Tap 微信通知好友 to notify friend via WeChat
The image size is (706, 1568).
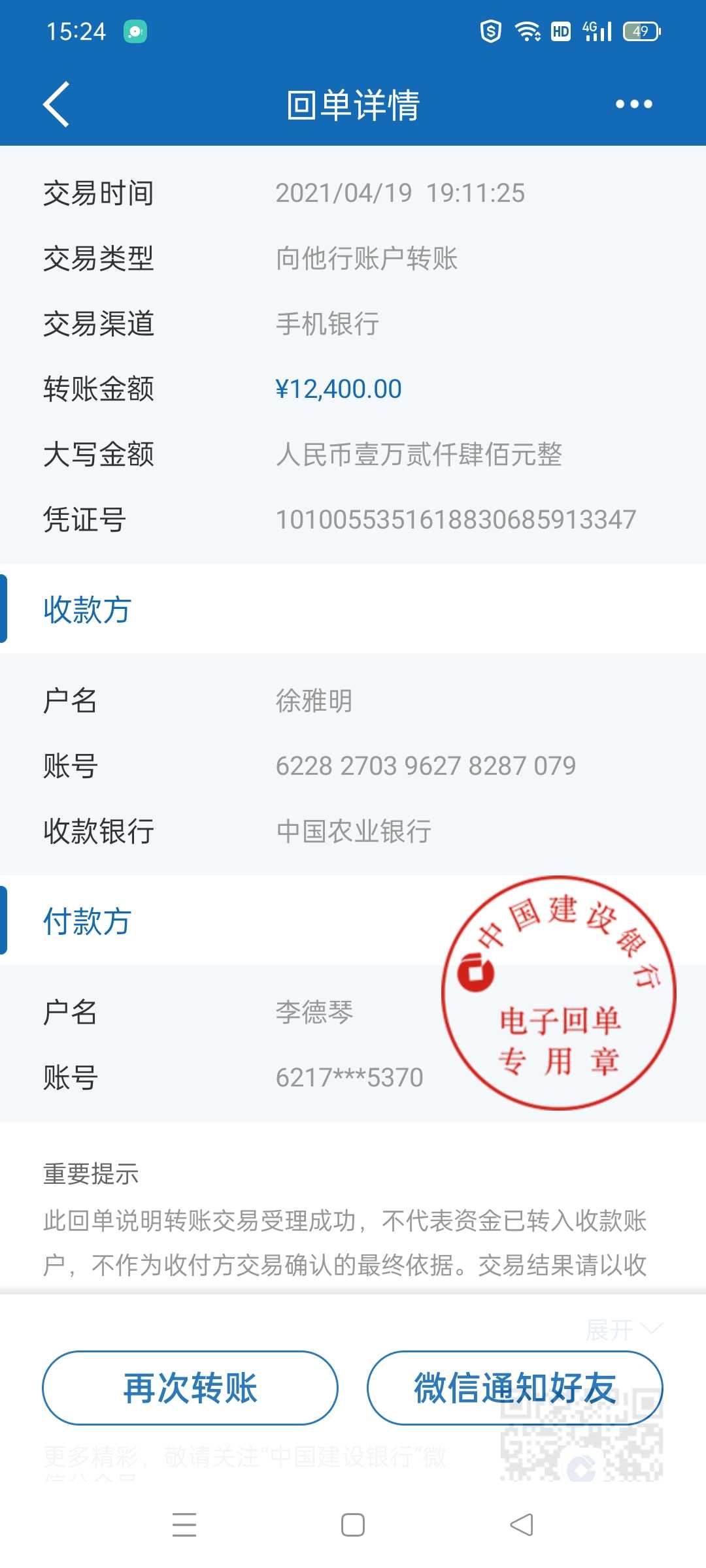514,1388
